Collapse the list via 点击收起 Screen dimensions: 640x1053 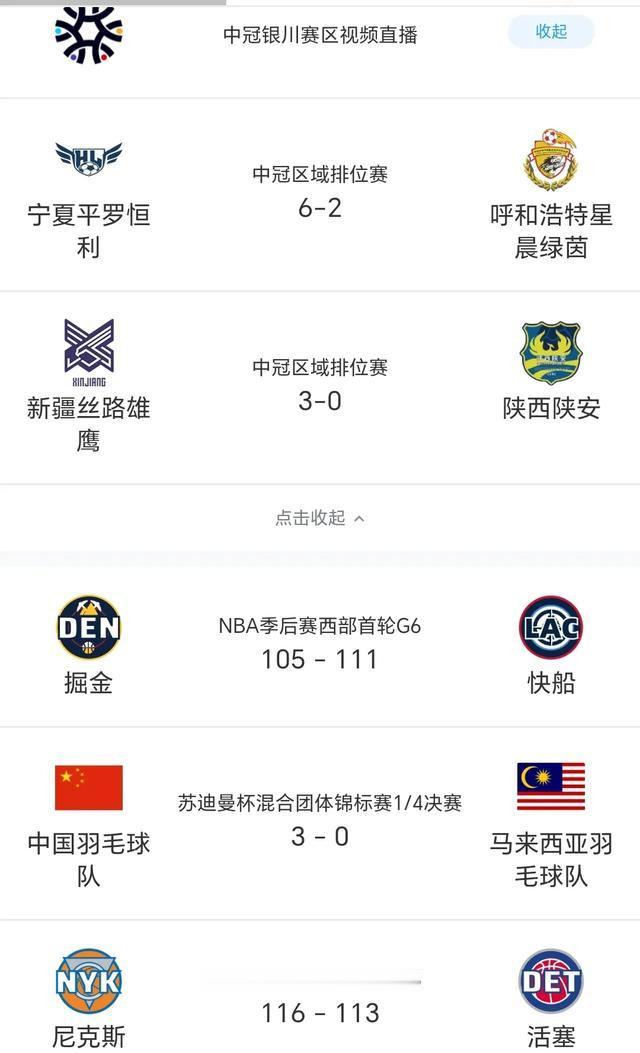[320, 518]
